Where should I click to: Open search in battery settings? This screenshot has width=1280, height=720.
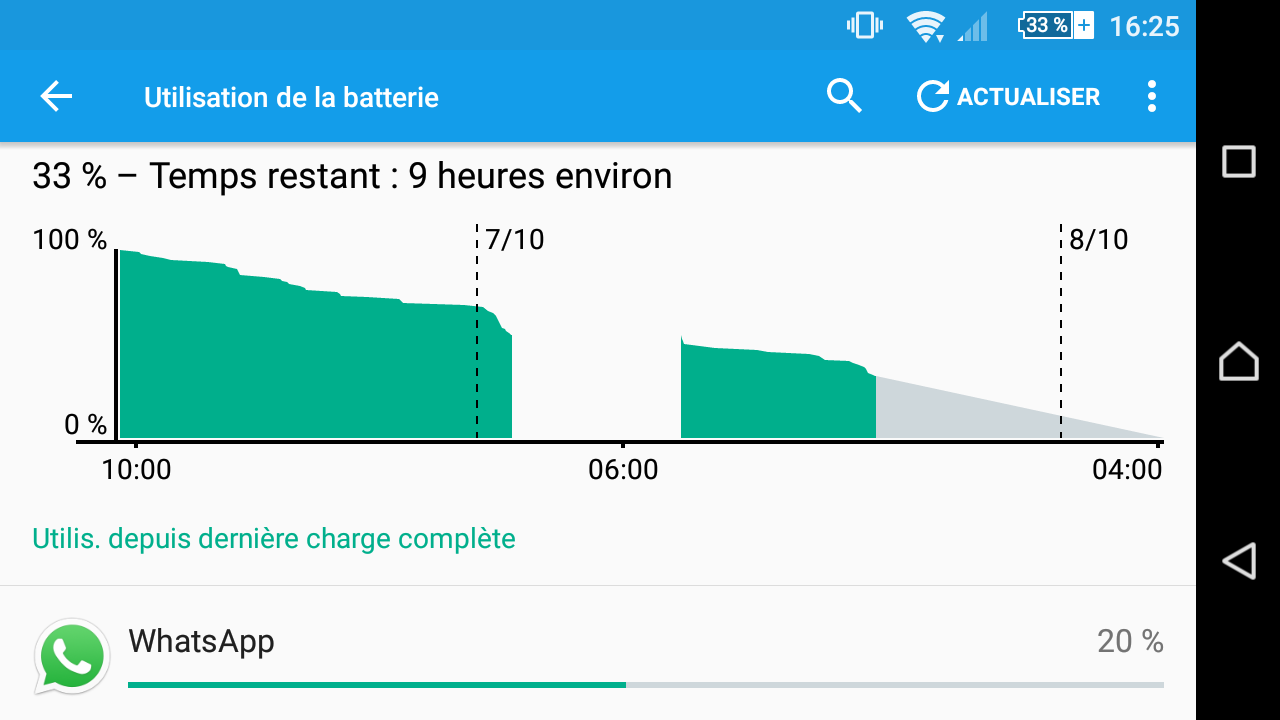click(844, 97)
